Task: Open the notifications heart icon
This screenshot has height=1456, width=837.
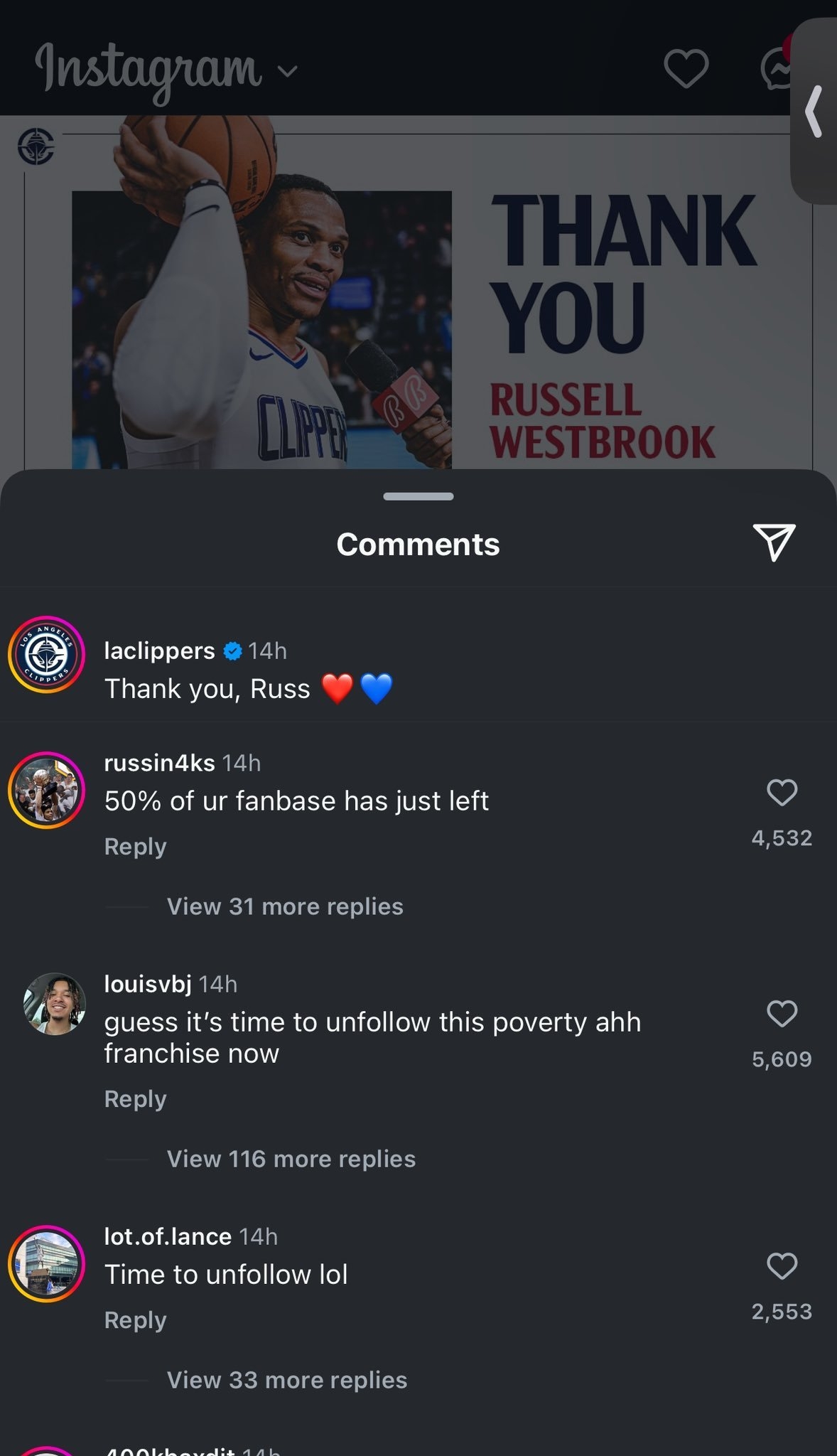Action: pyautogui.click(x=686, y=70)
